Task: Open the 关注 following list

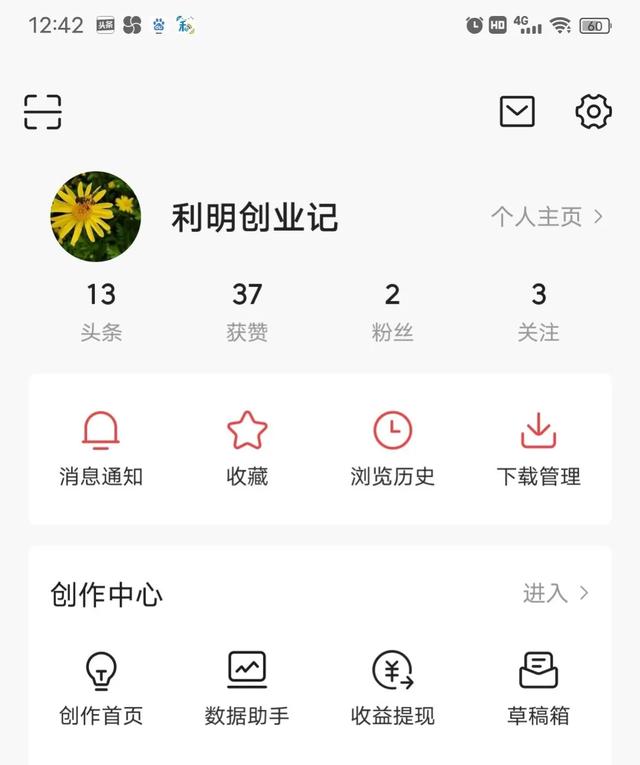Action: click(538, 311)
